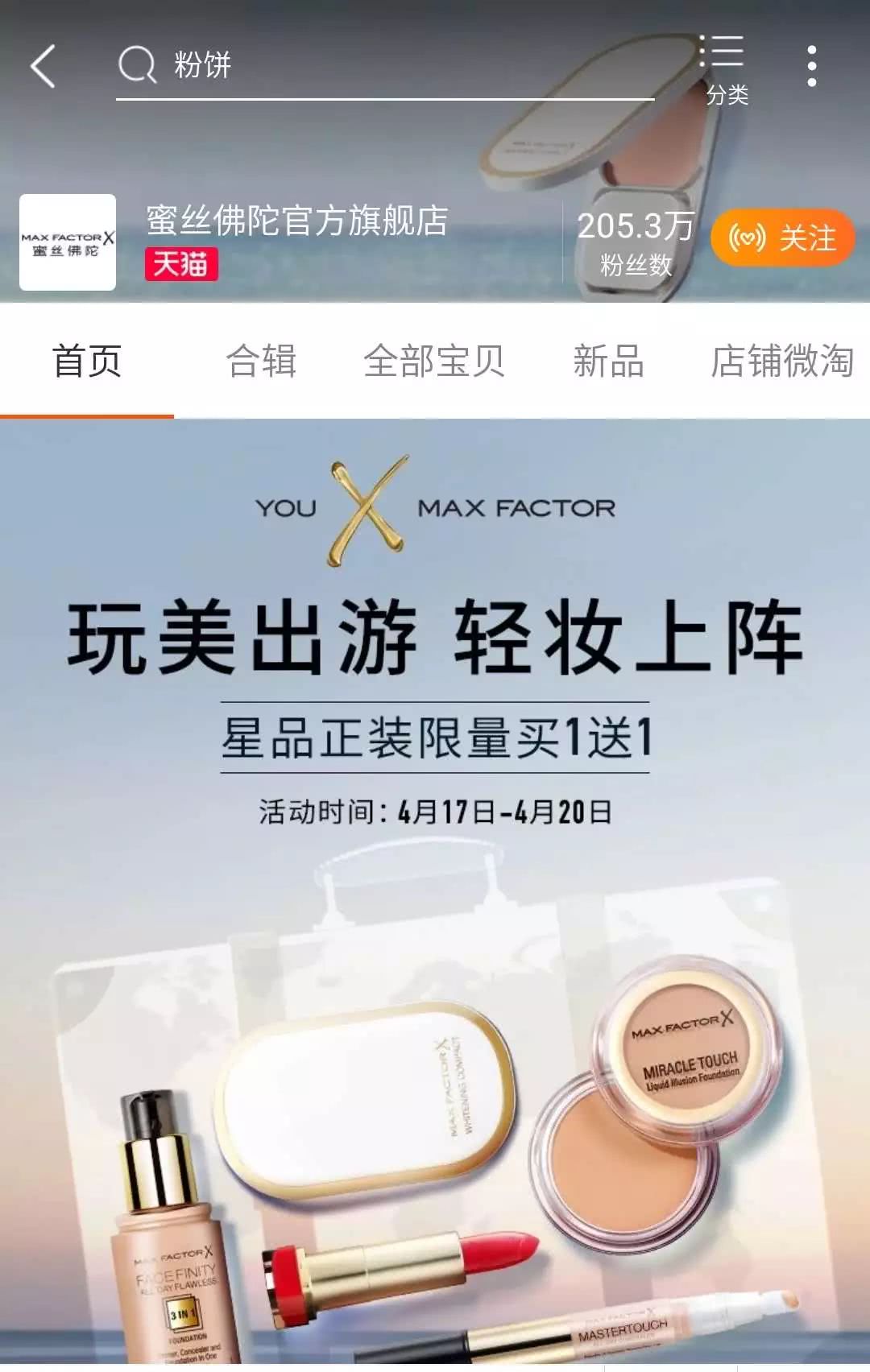
Task: Switch to the 全部宝贝 tab
Action: 434,361
